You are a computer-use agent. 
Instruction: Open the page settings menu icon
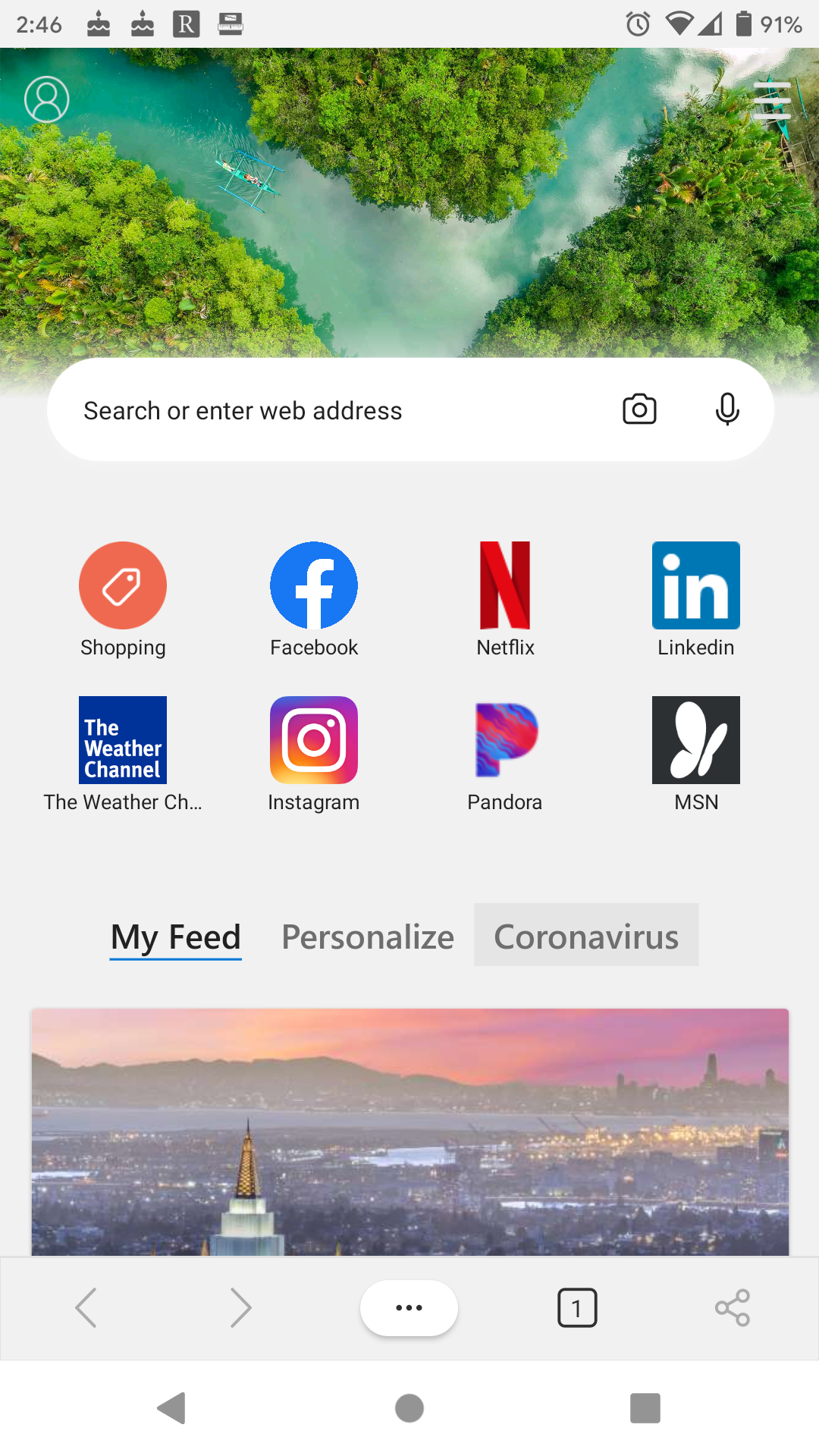coord(772,100)
